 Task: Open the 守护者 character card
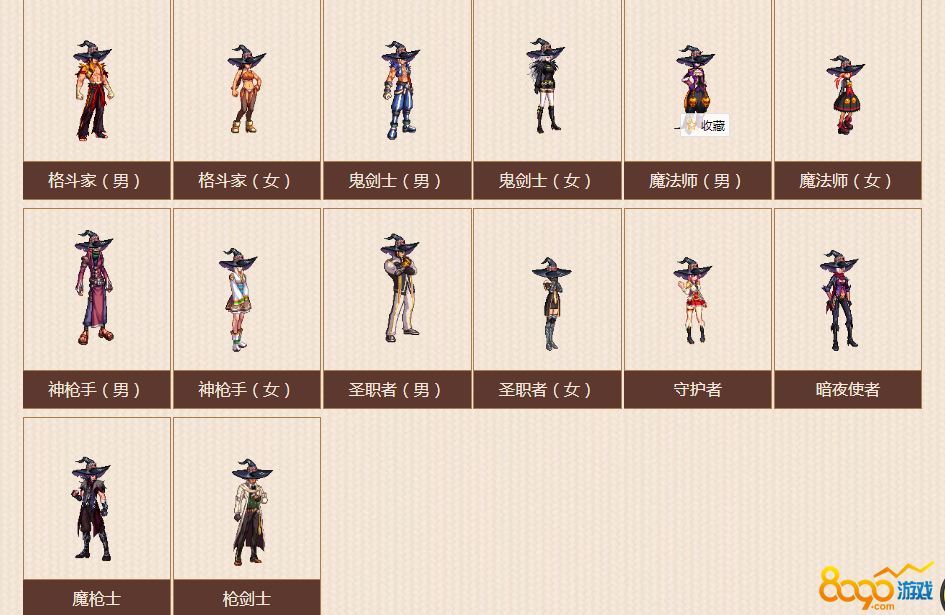tap(697, 300)
